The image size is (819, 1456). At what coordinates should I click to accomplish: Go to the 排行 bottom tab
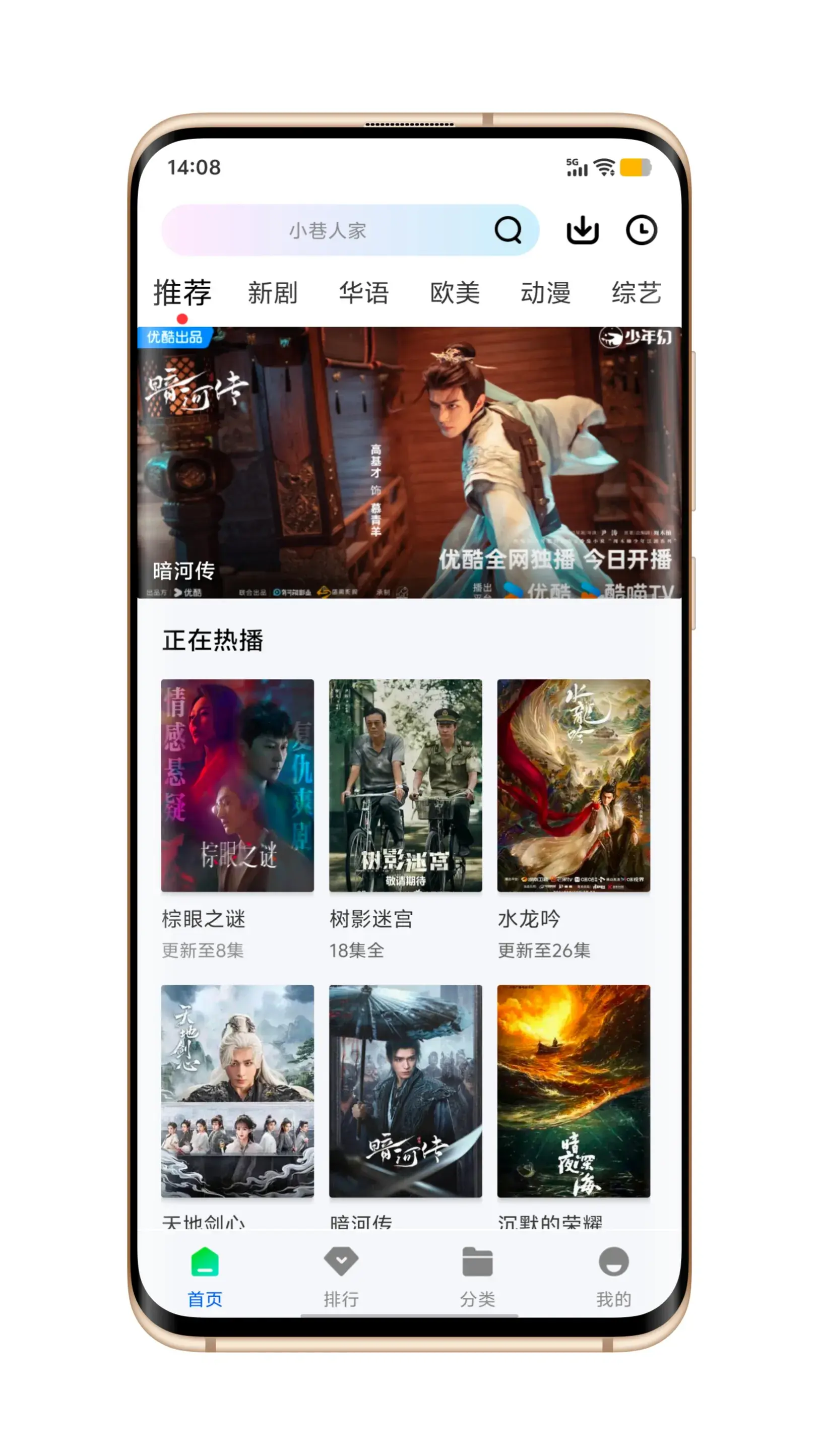(341, 1276)
